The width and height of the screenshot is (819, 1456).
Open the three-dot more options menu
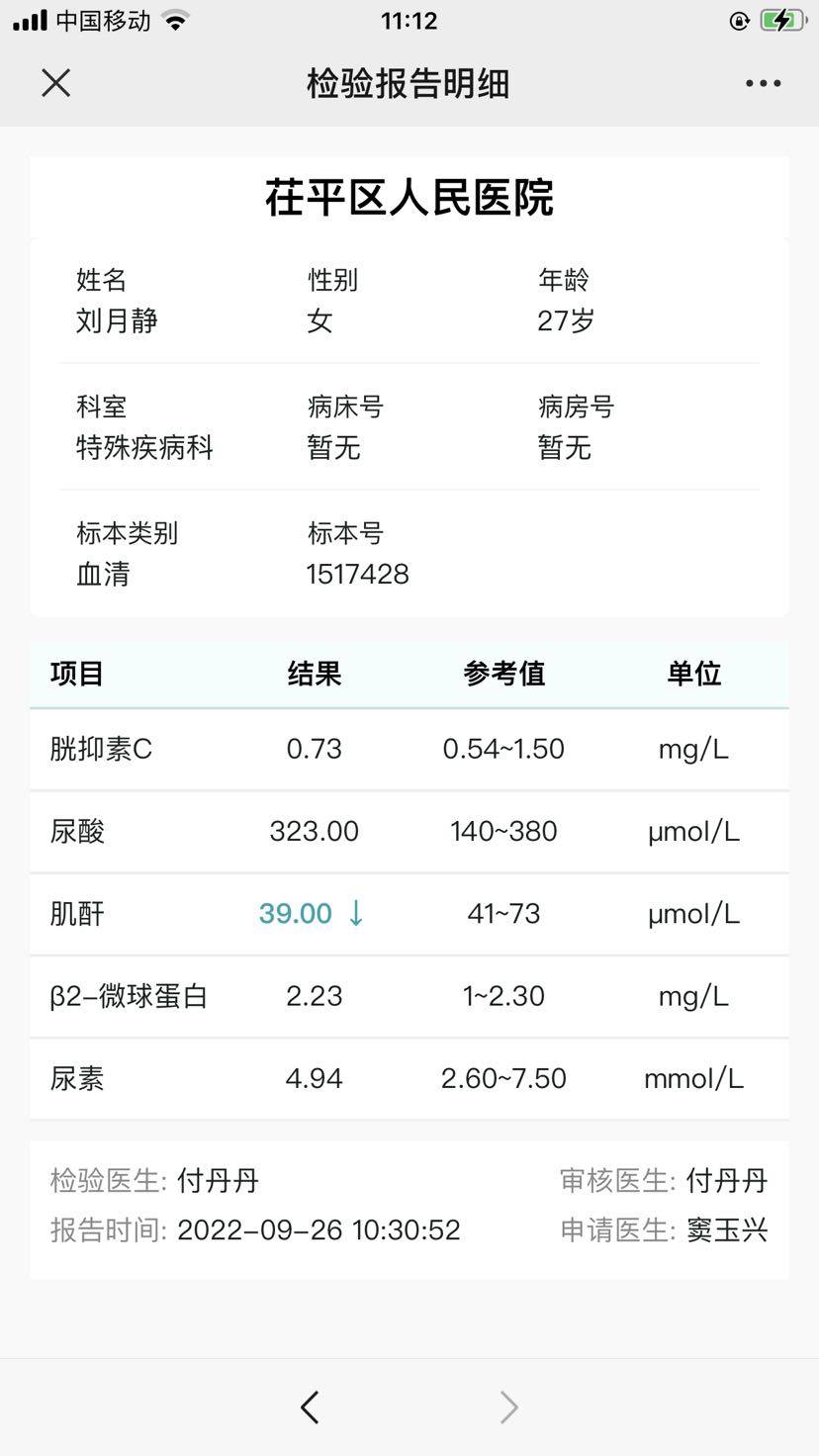tap(763, 84)
